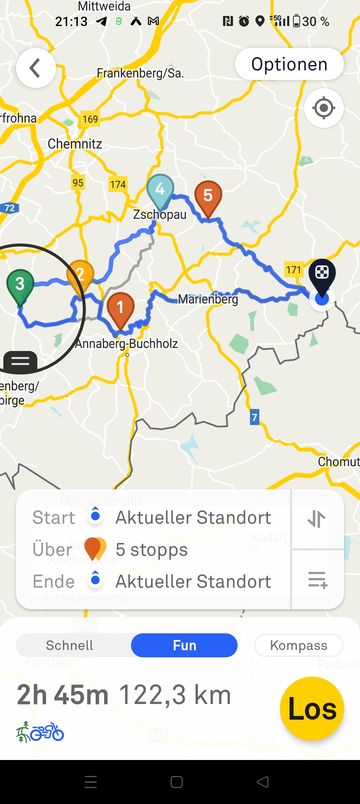Swap the start and end points
Viewport: 360px width, 804px height.
click(317, 519)
